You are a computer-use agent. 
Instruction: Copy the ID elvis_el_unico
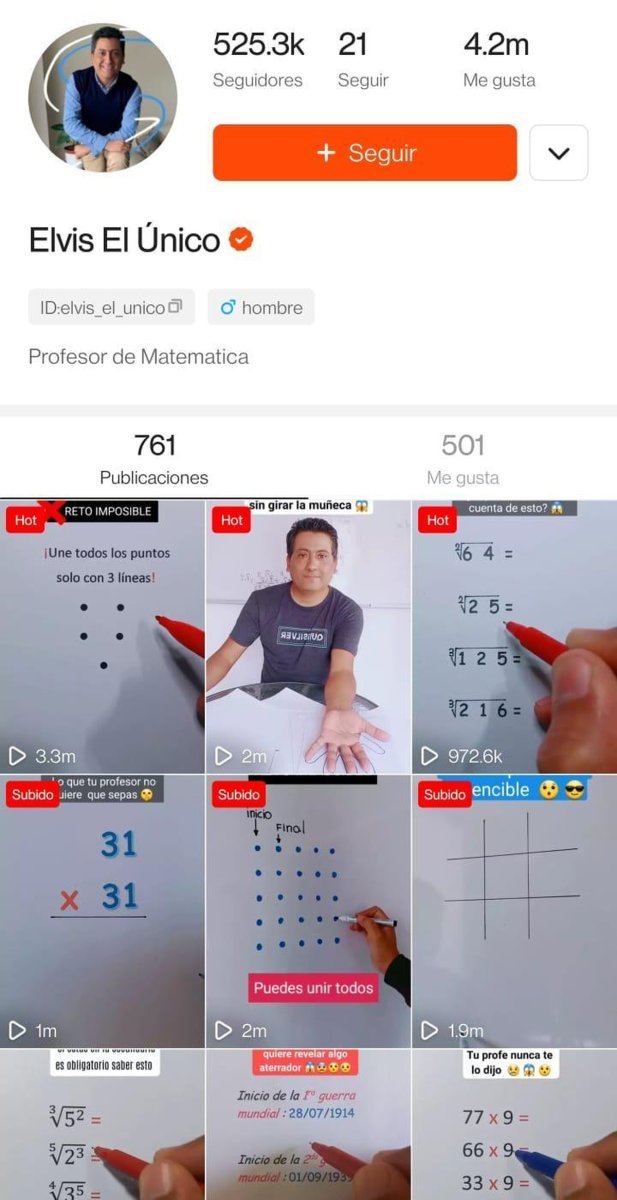coord(175,307)
